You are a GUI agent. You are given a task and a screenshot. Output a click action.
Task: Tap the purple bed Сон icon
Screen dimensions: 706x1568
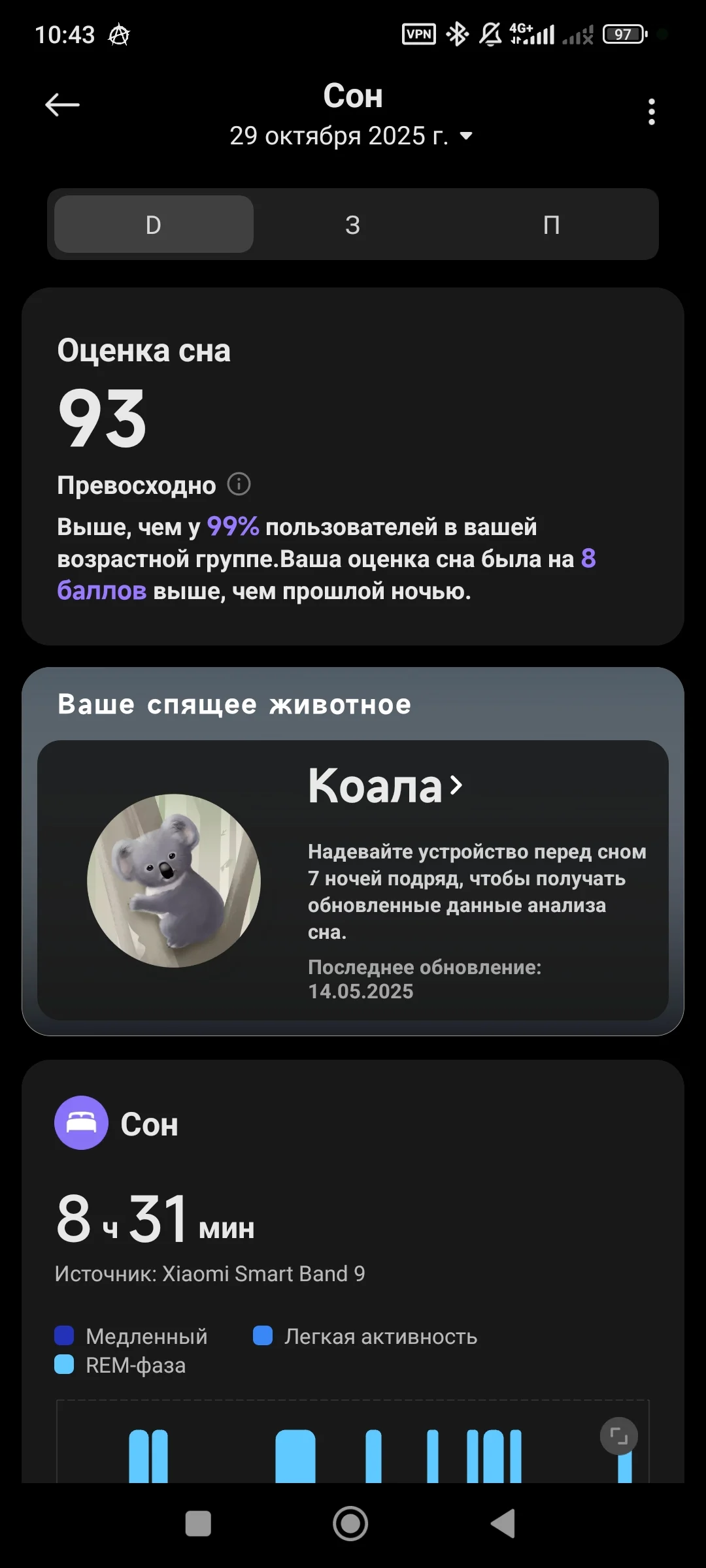click(x=81, y=1122)
